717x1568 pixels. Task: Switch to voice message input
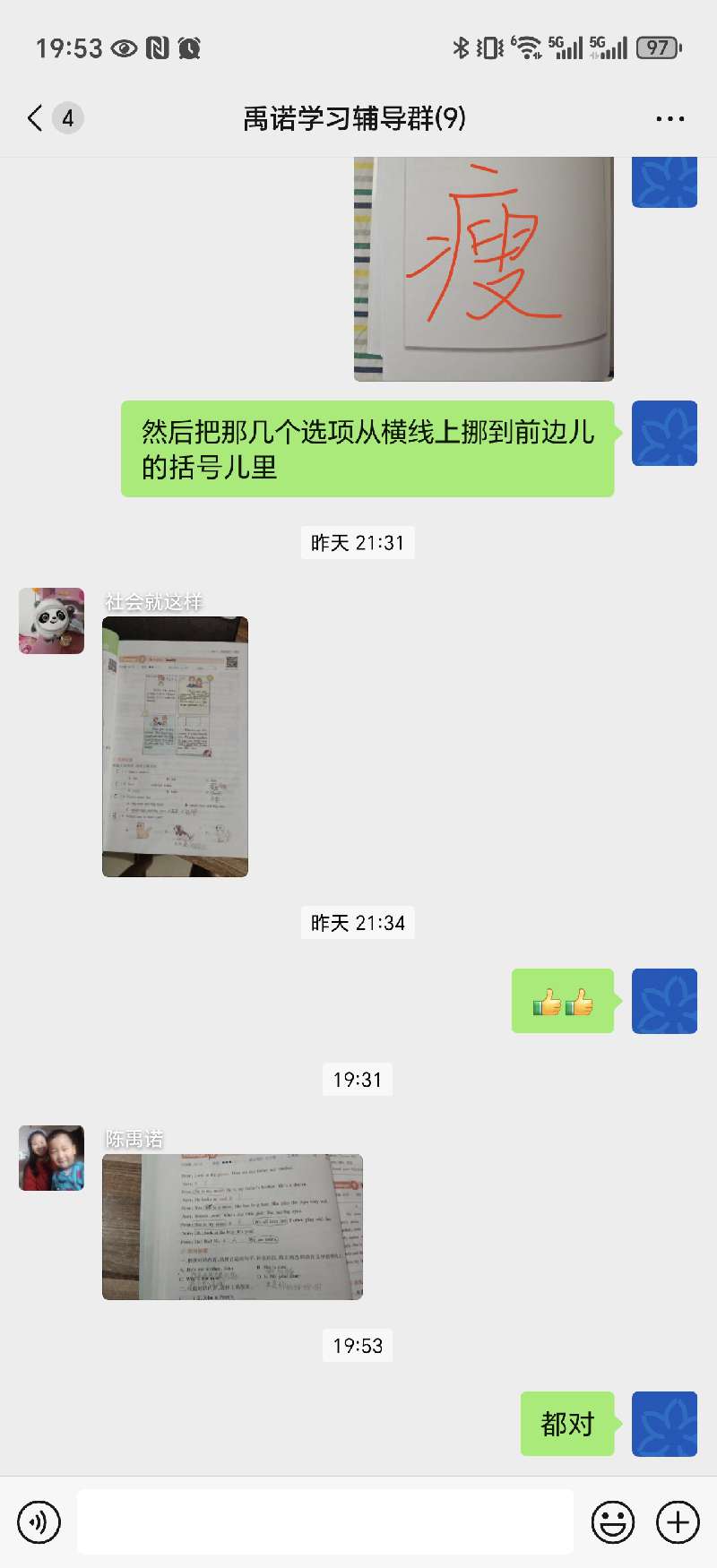(39, 1521)
